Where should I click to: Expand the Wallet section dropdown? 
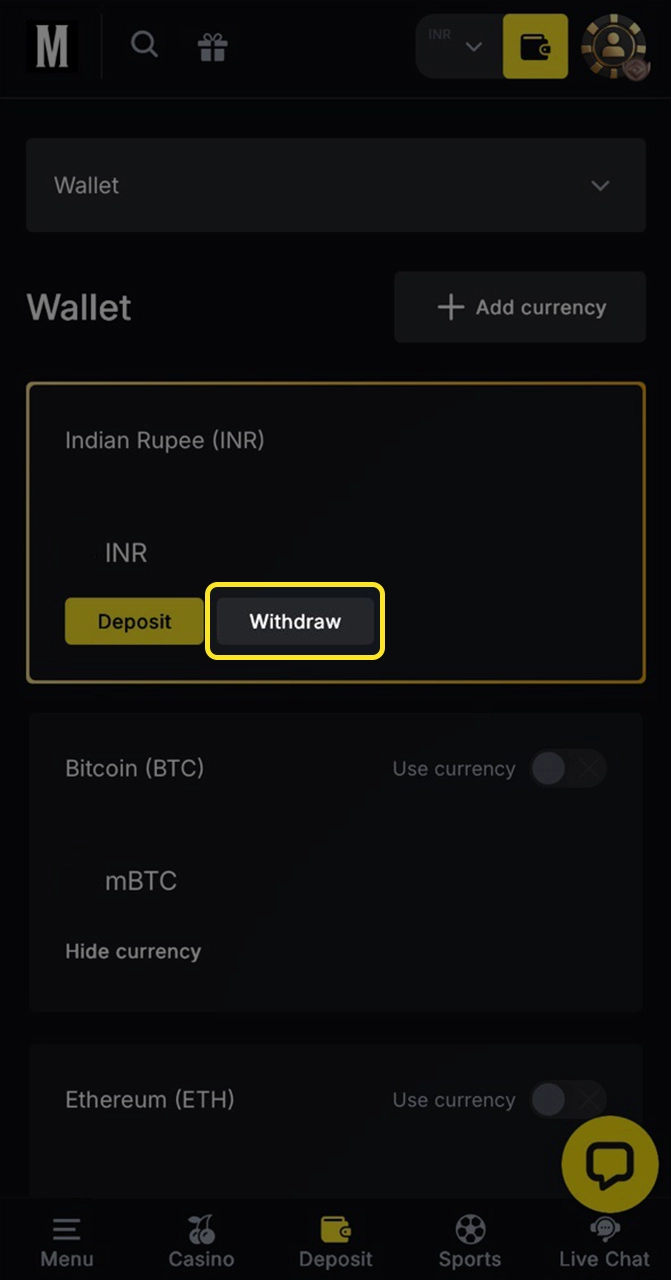pyautogui.click(x=335, y=185)
